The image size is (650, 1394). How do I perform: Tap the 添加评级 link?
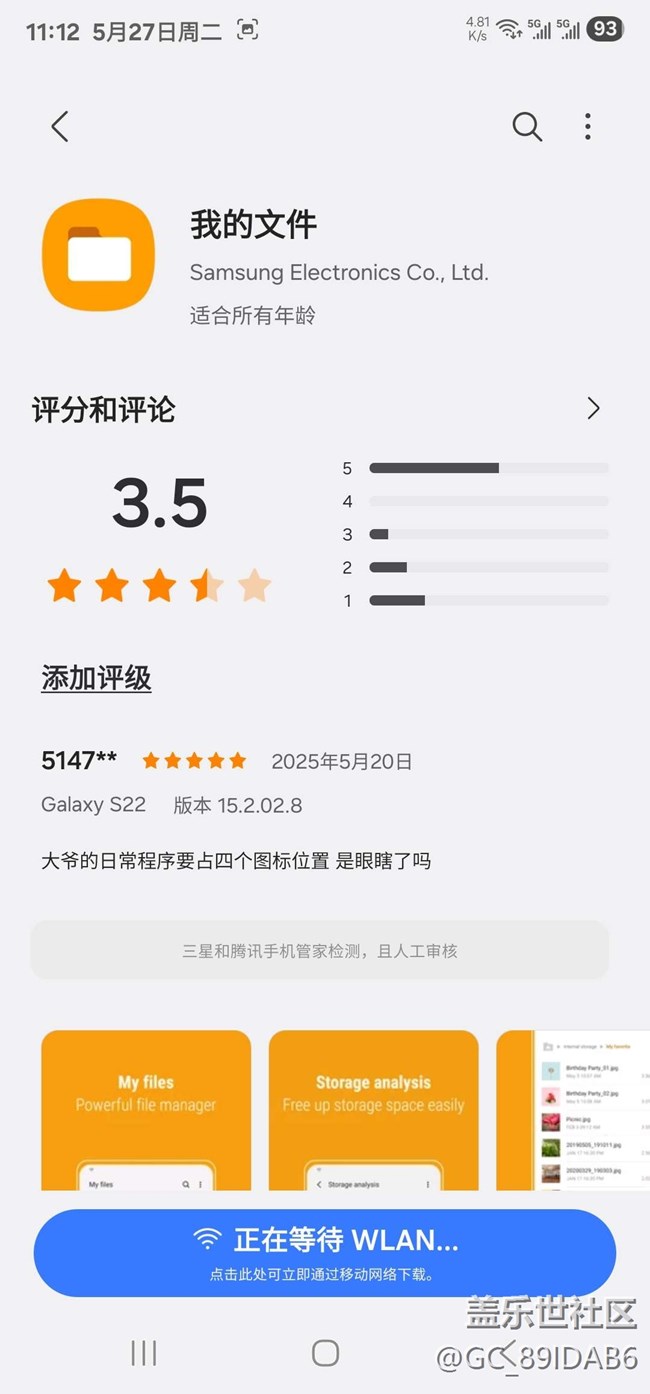pos(96,678)
